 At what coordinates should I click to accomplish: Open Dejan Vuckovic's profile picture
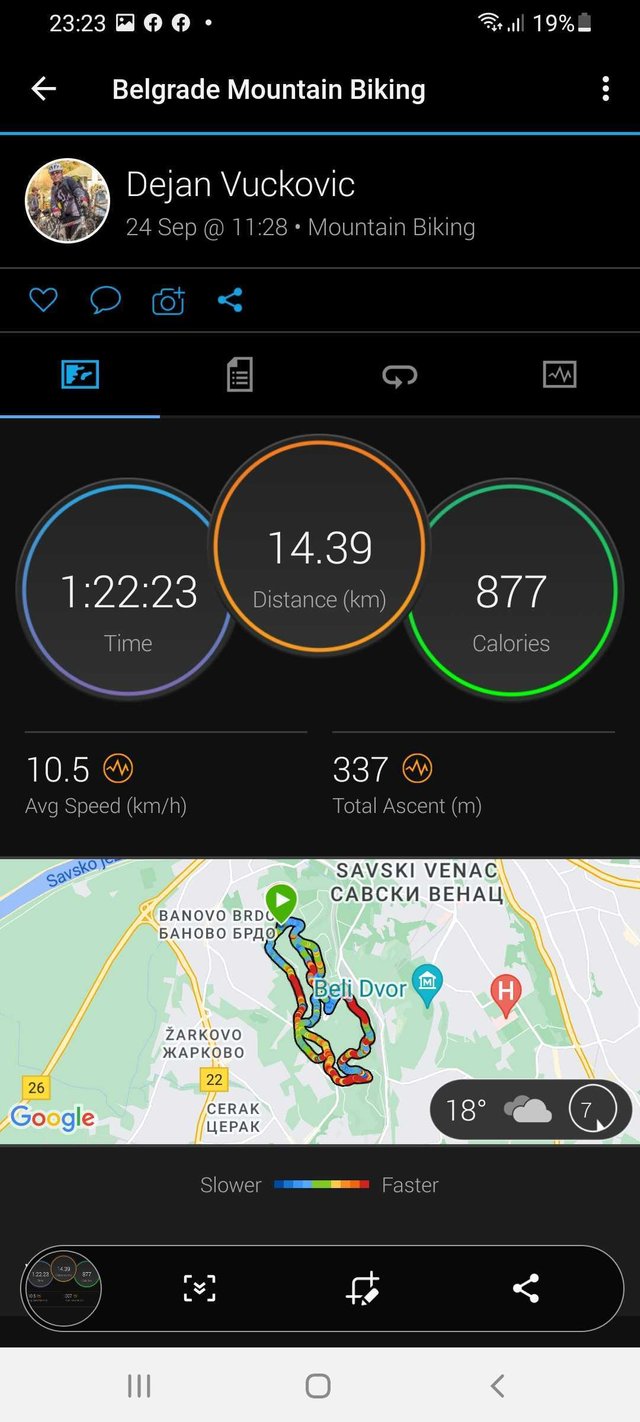click(67, 200)
